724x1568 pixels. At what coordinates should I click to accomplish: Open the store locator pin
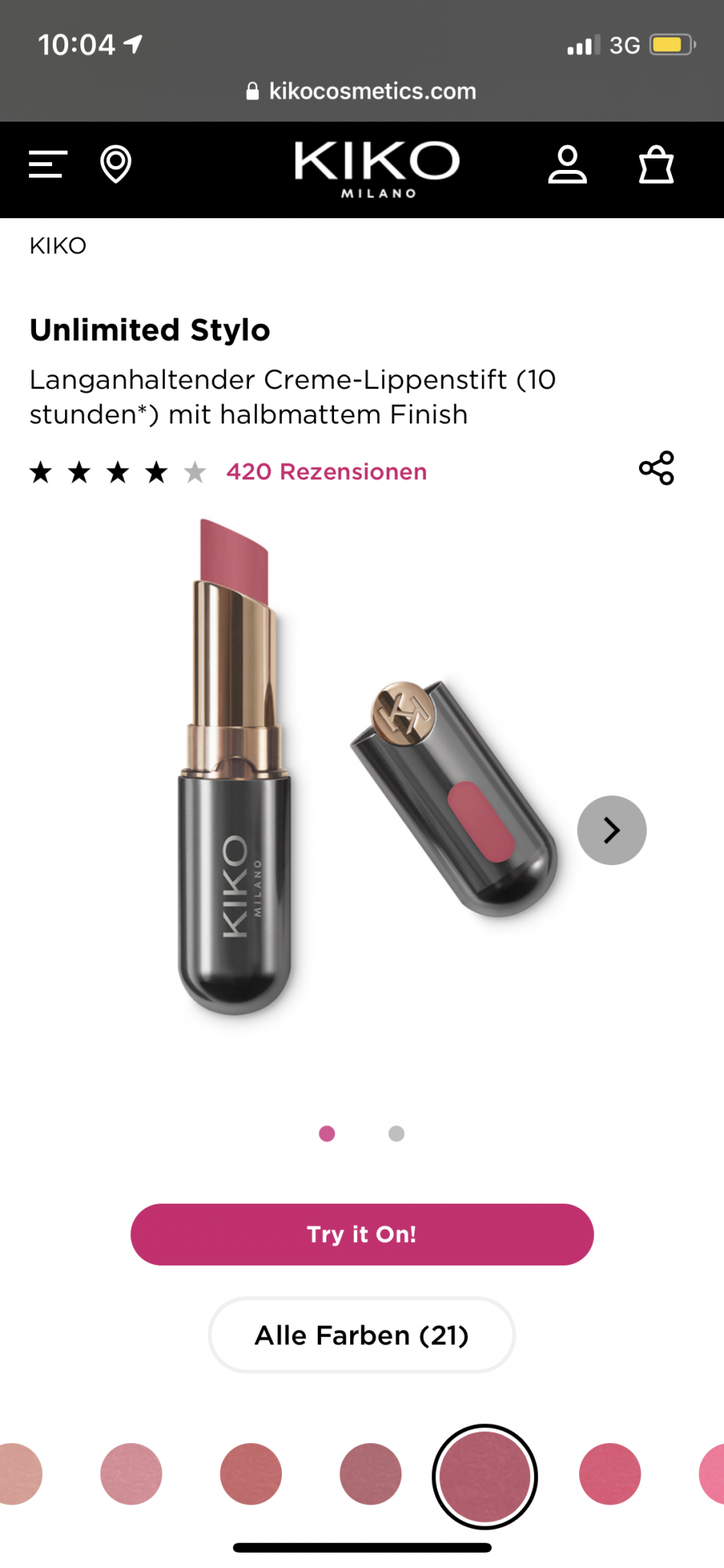[116, 165]
